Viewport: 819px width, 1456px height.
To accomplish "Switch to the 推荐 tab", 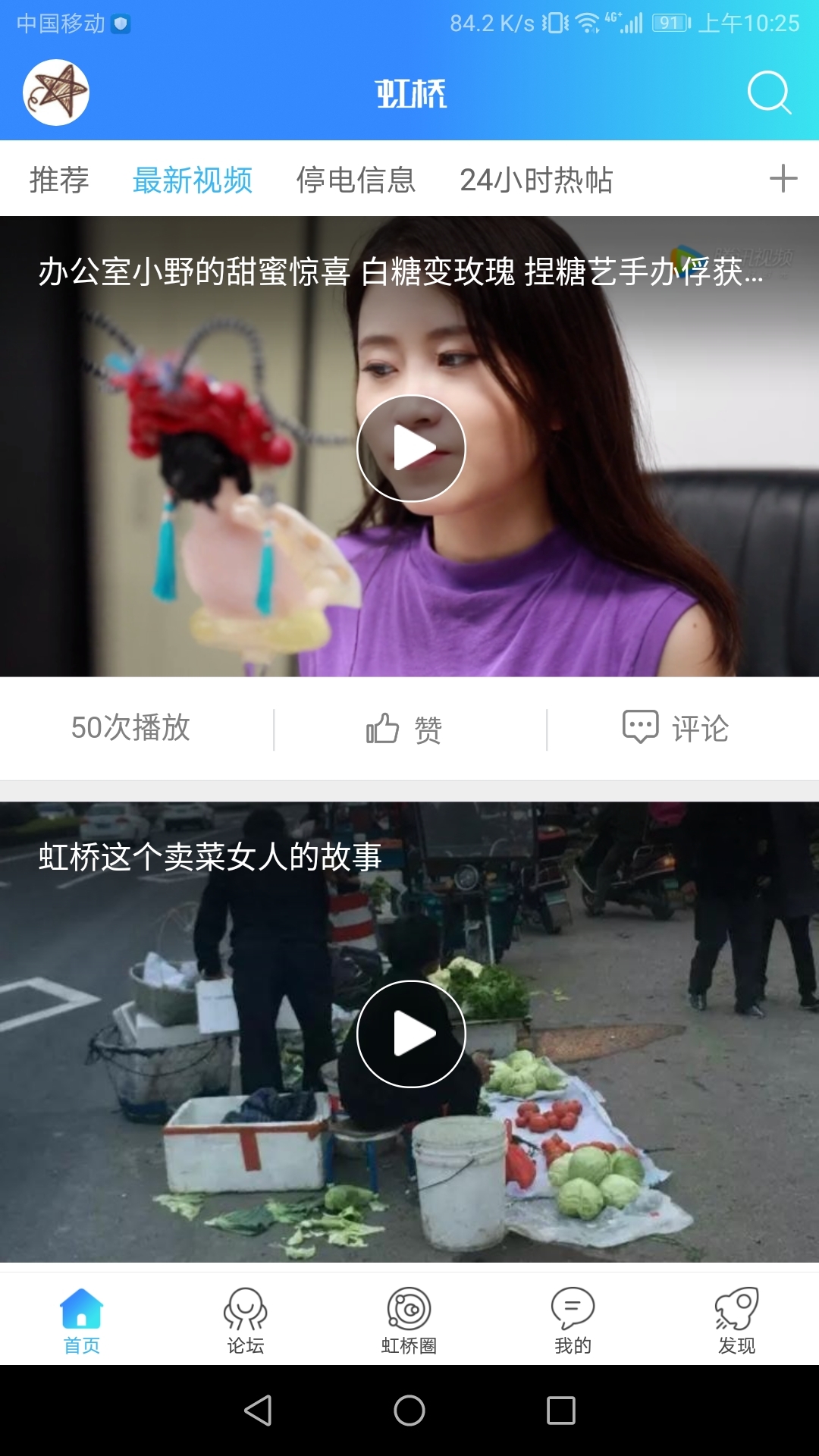I will coord(59,180).
